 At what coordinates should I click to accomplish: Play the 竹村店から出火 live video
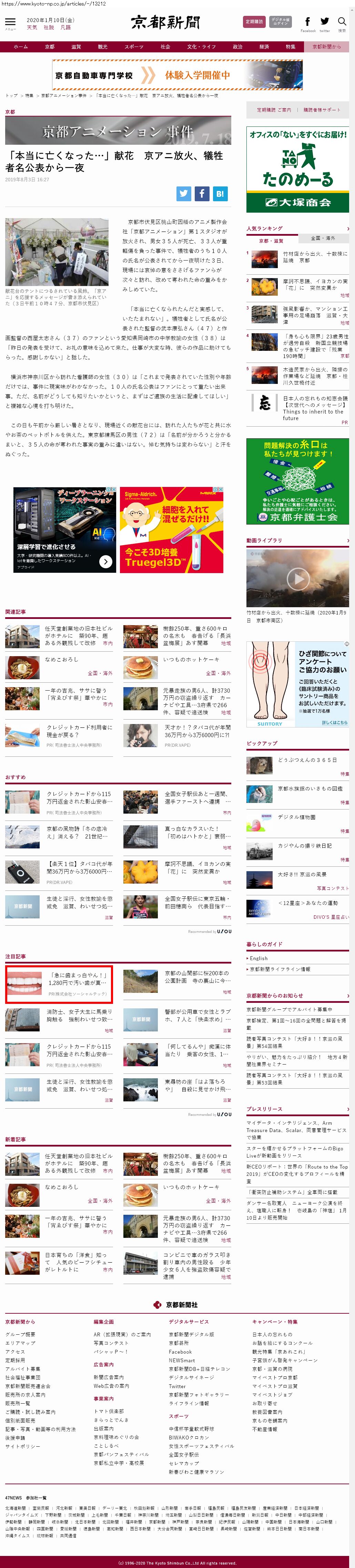(298, 578)
